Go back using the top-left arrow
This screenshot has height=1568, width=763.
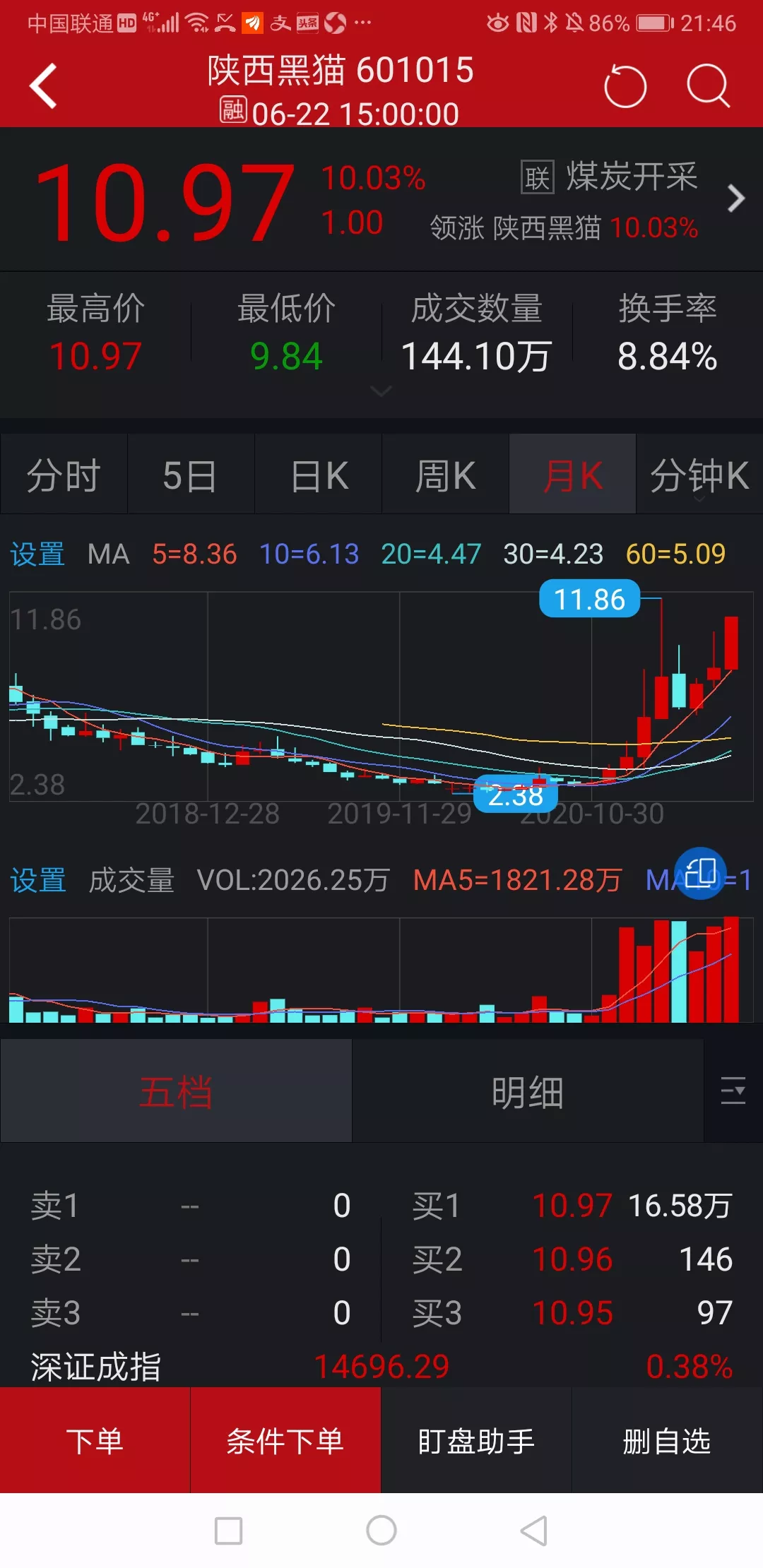44,86
